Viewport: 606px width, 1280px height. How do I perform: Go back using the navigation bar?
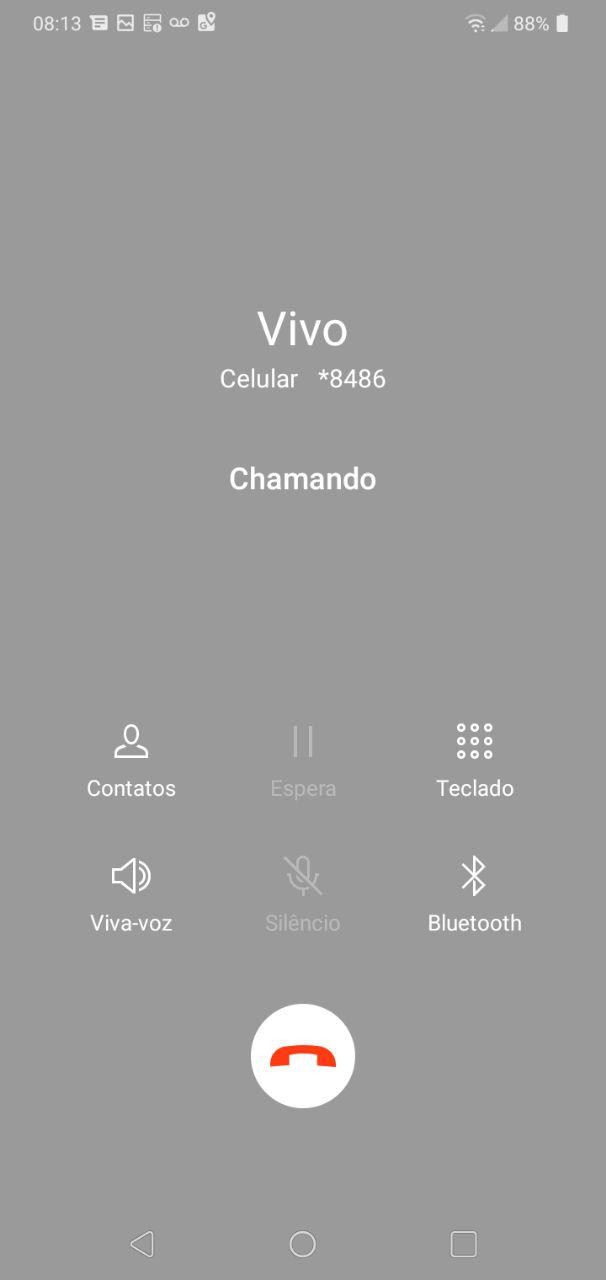pyautogui.click(x=142, y=1243)
